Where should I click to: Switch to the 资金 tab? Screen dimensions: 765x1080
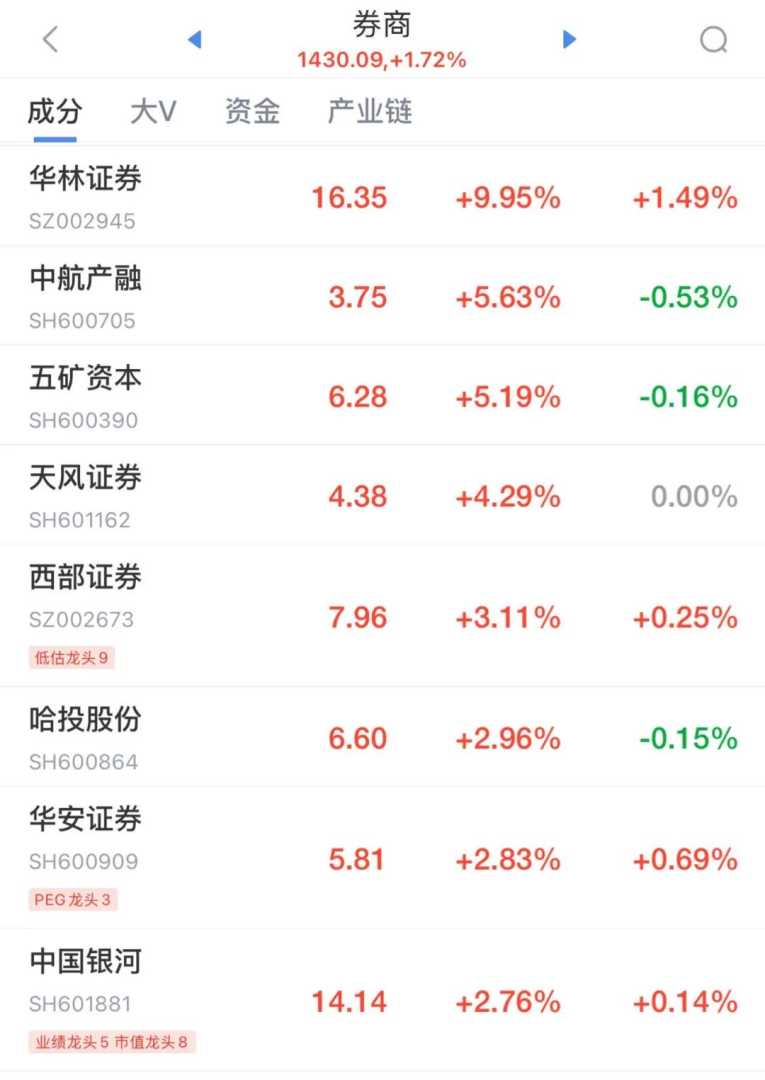252,111
